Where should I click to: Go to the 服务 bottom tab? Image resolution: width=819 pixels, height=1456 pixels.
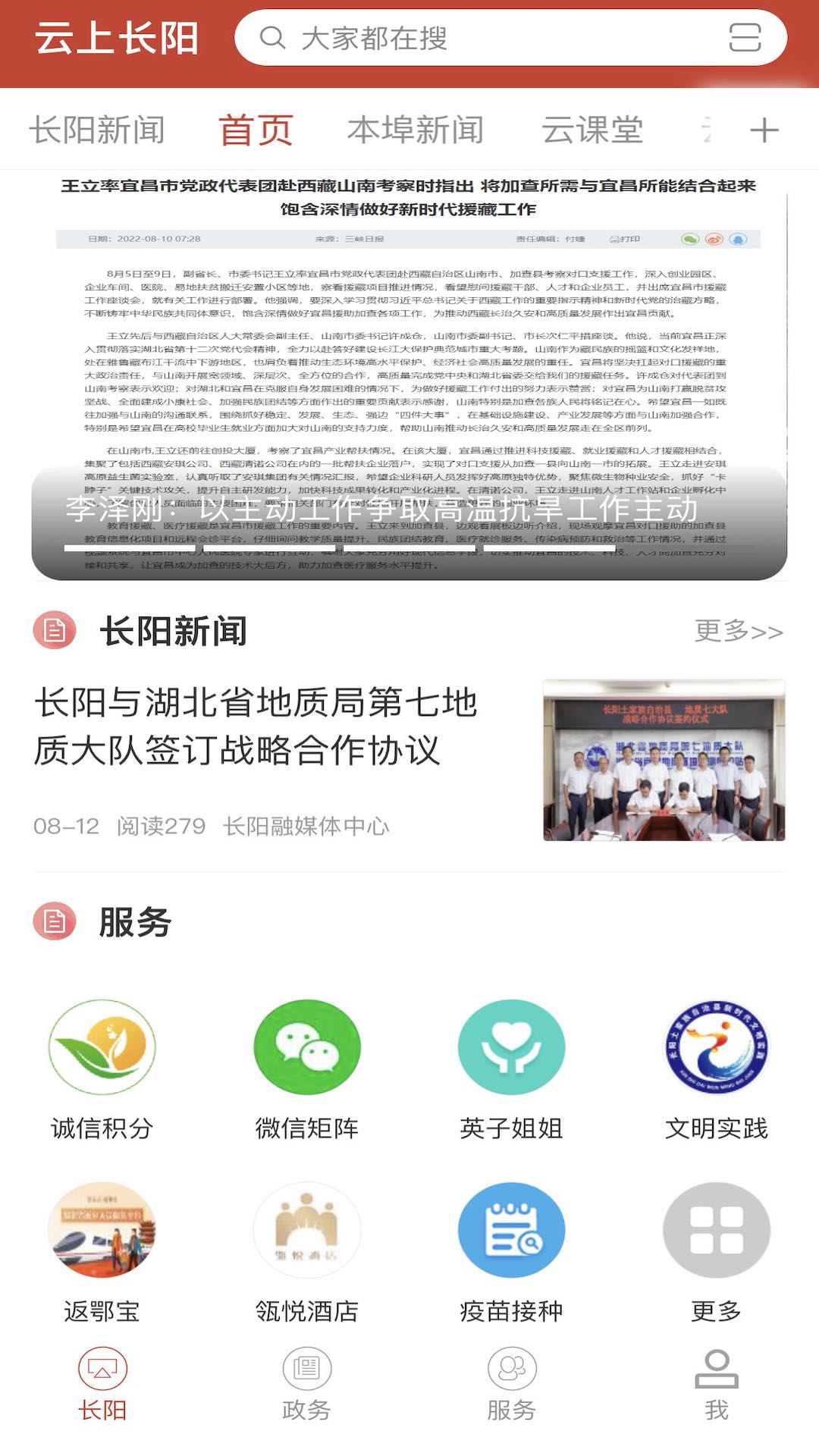click(x=512, y=1384)
